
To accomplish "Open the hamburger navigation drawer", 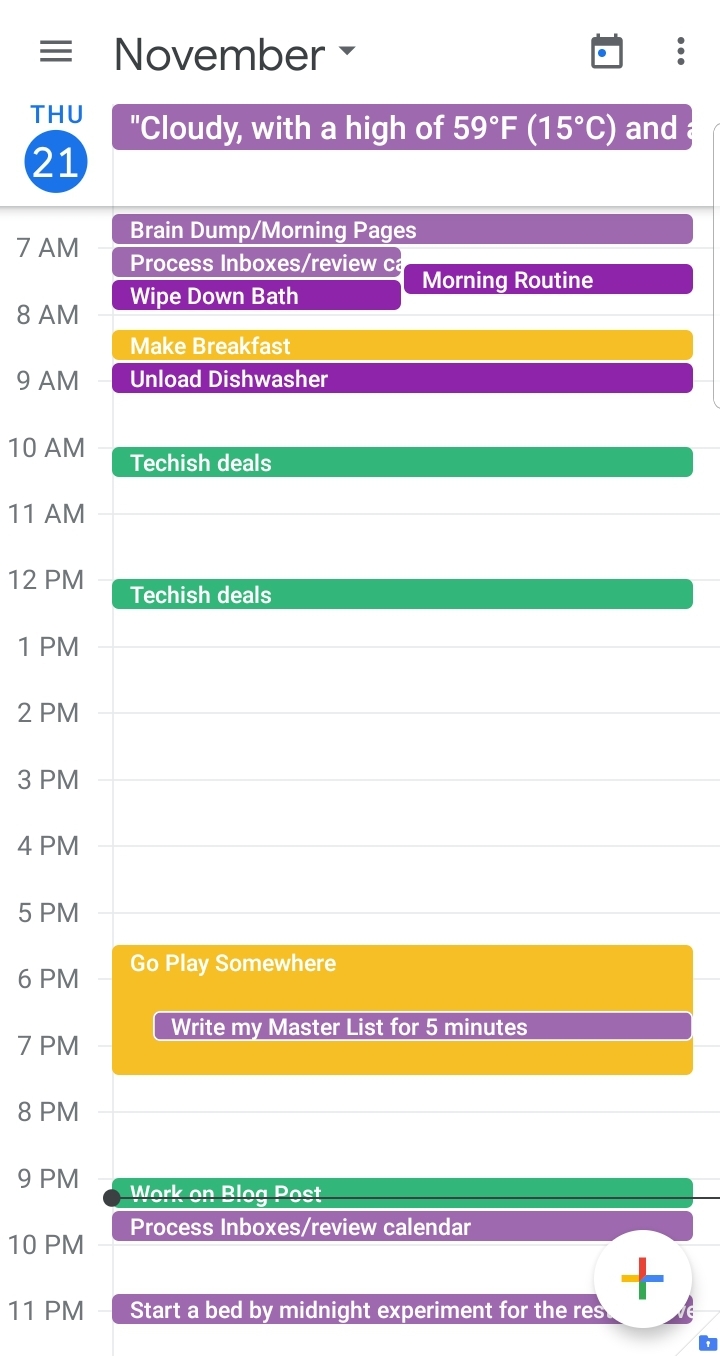I will [55, 52].
